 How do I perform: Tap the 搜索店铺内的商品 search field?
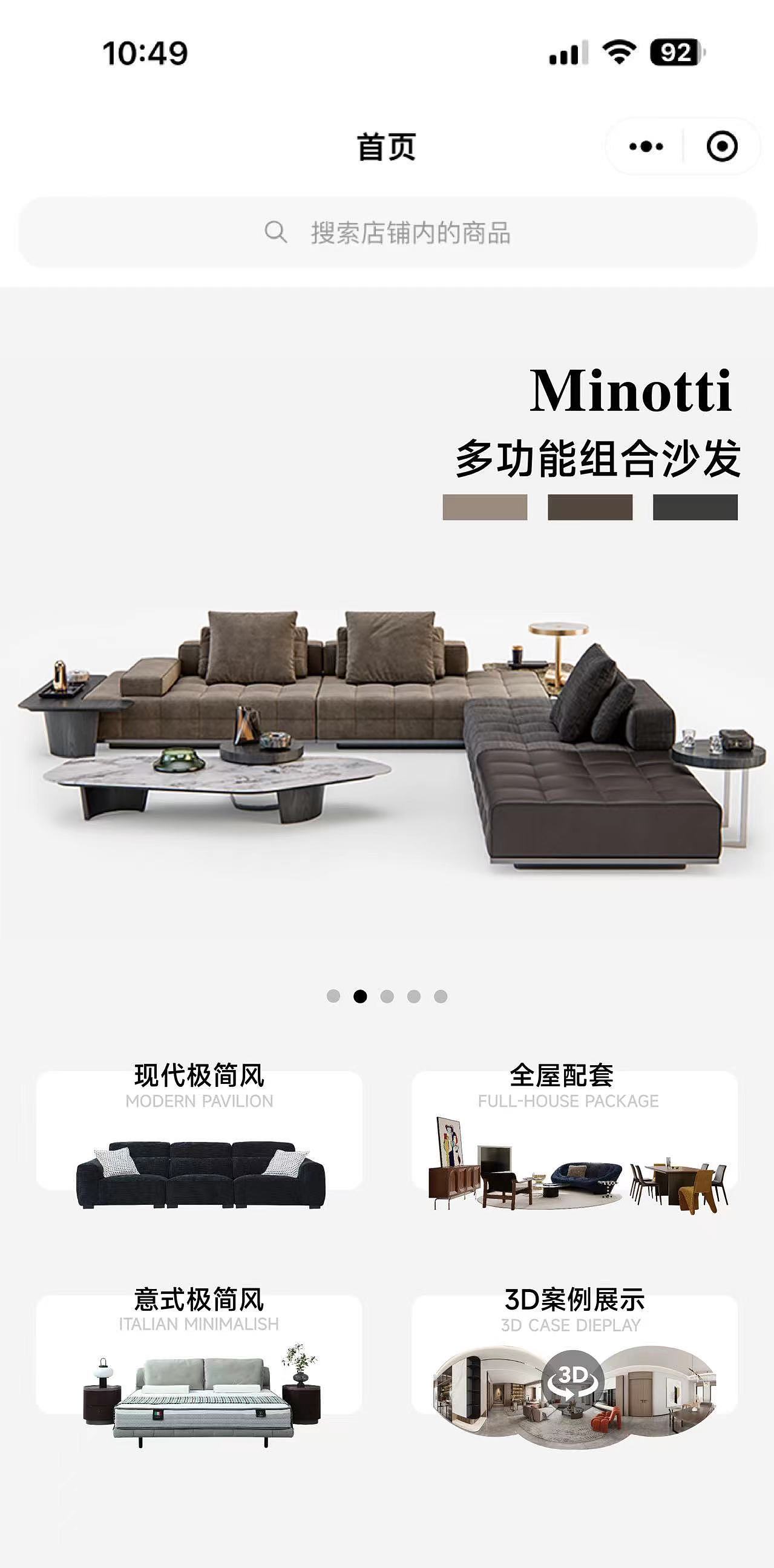(387, 232)
